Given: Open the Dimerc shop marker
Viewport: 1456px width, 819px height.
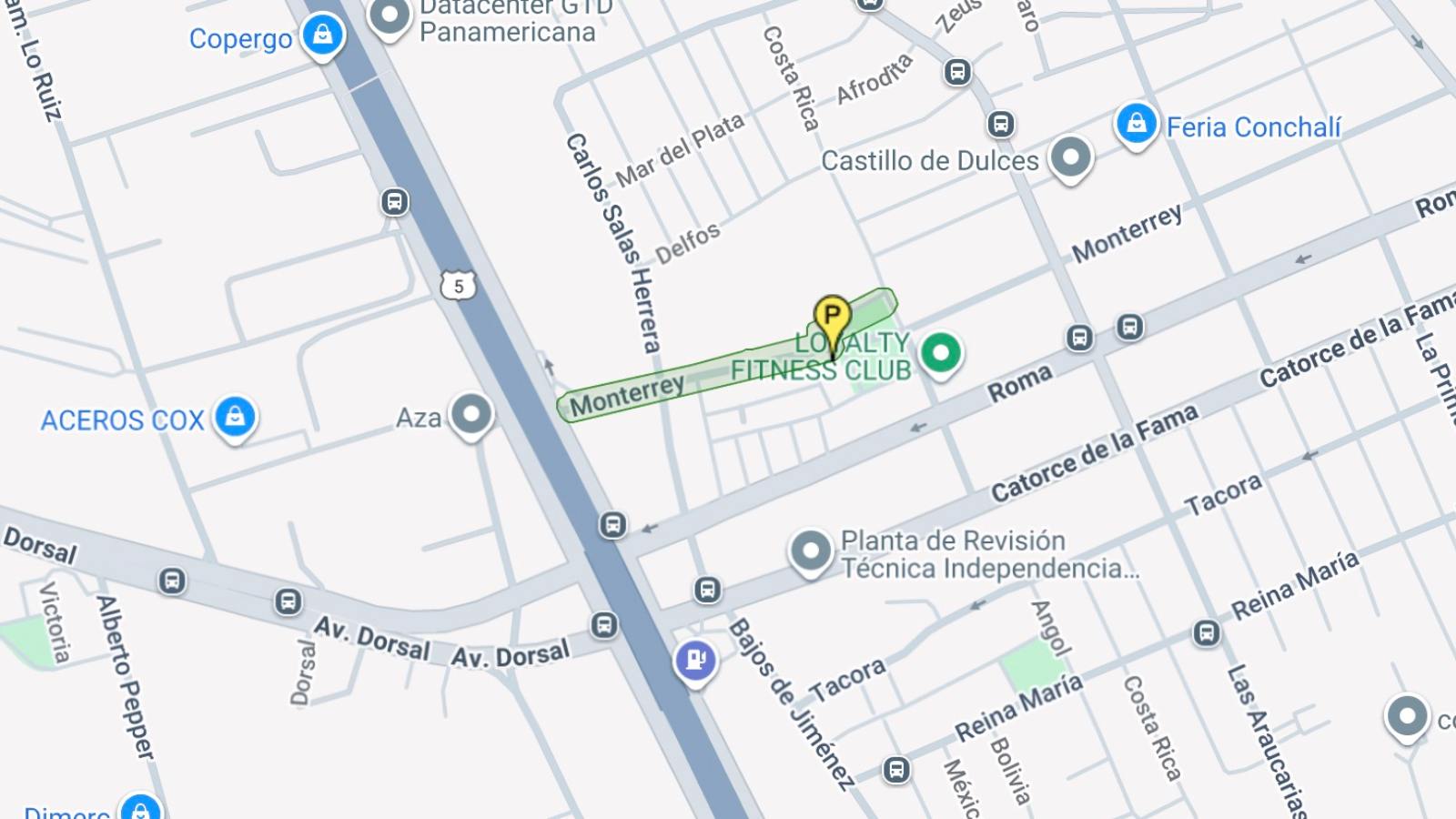Looking at the screenshot, I should (141, 808).
